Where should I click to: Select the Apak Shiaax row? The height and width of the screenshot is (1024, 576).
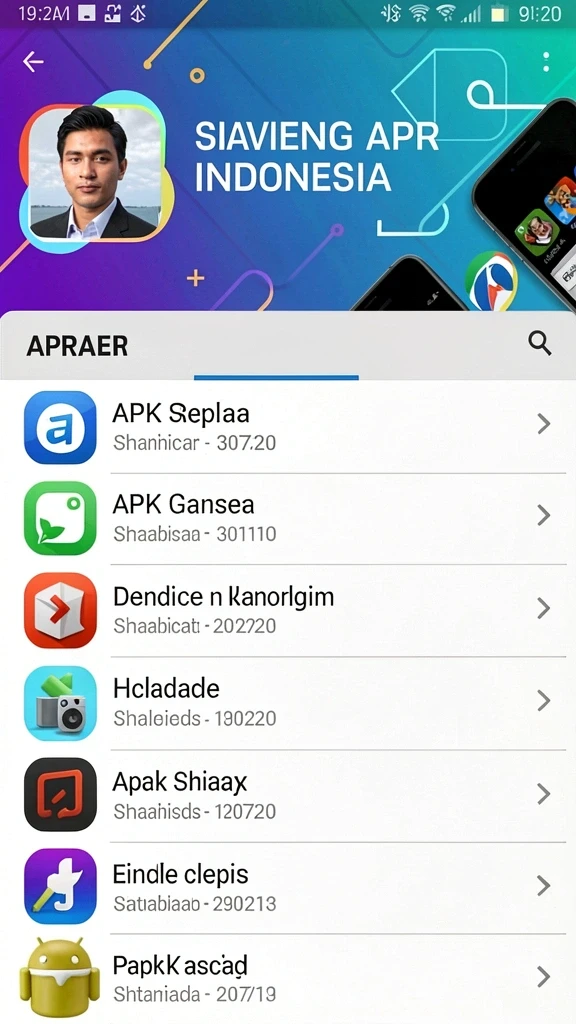288,795
